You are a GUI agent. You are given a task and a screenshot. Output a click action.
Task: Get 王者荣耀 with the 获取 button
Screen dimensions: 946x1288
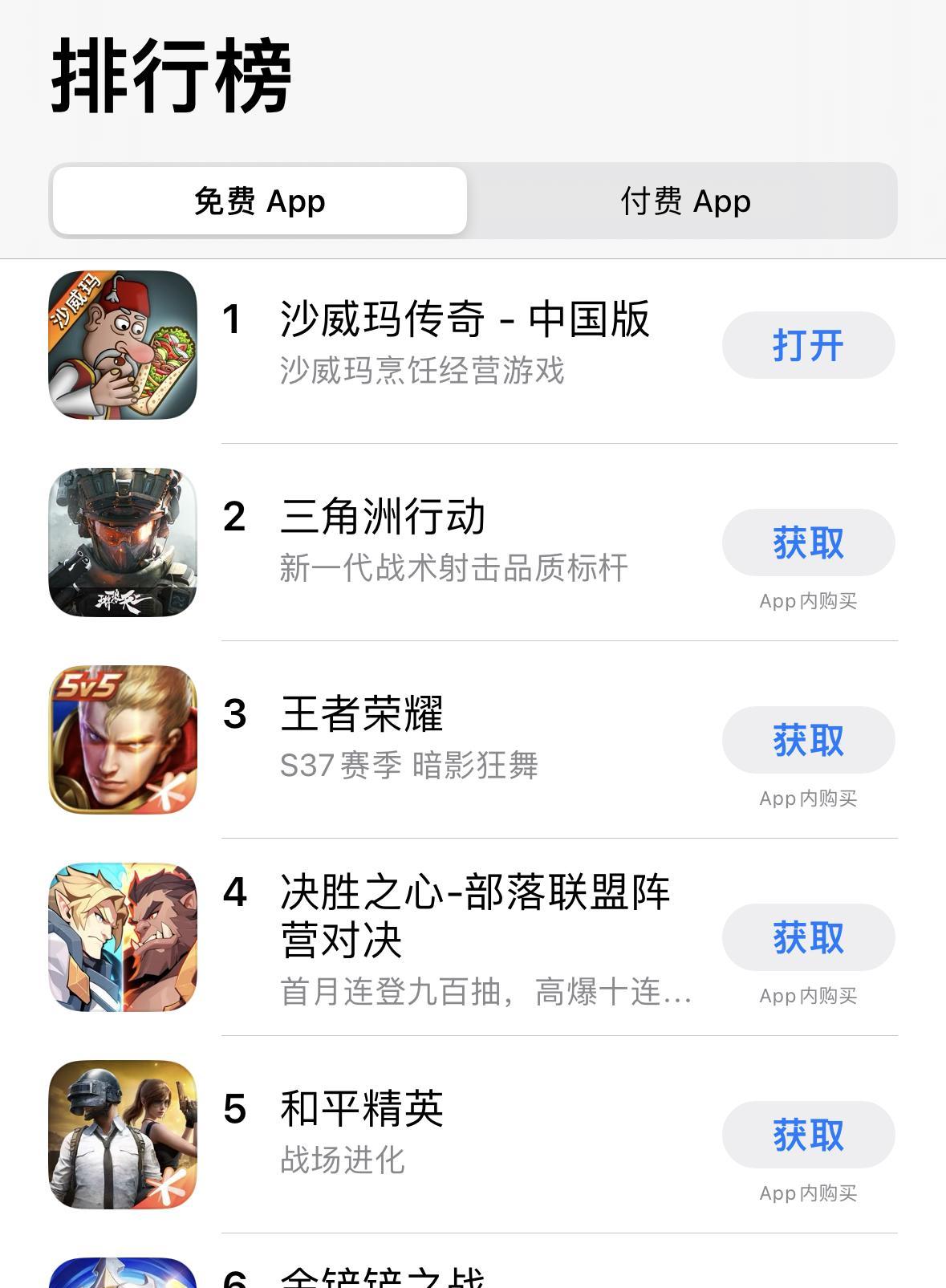pyautogui.click(x=808, y=740)
